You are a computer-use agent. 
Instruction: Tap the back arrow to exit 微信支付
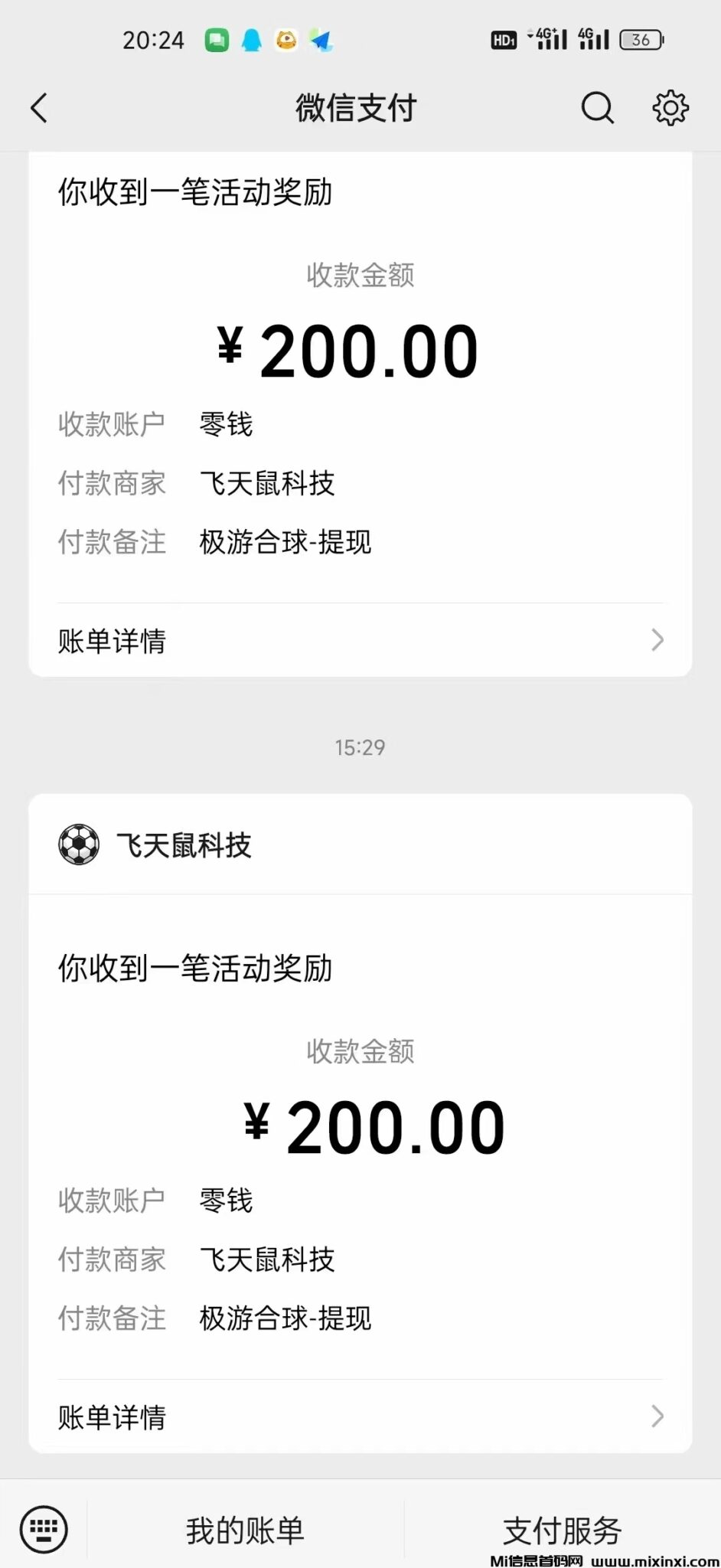pyautogui.click(x=40, y=108)
